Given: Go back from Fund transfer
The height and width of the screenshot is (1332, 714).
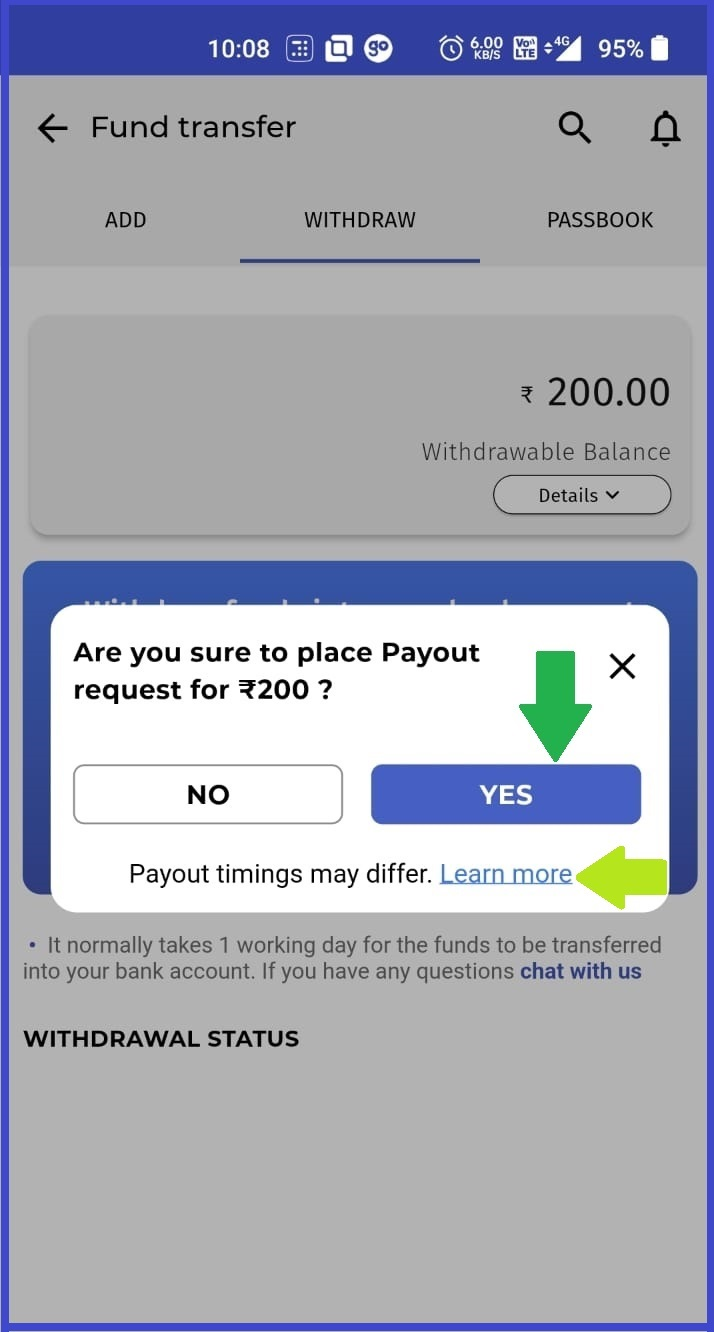Looking at the screenshot, I should [x=52, y=128].
